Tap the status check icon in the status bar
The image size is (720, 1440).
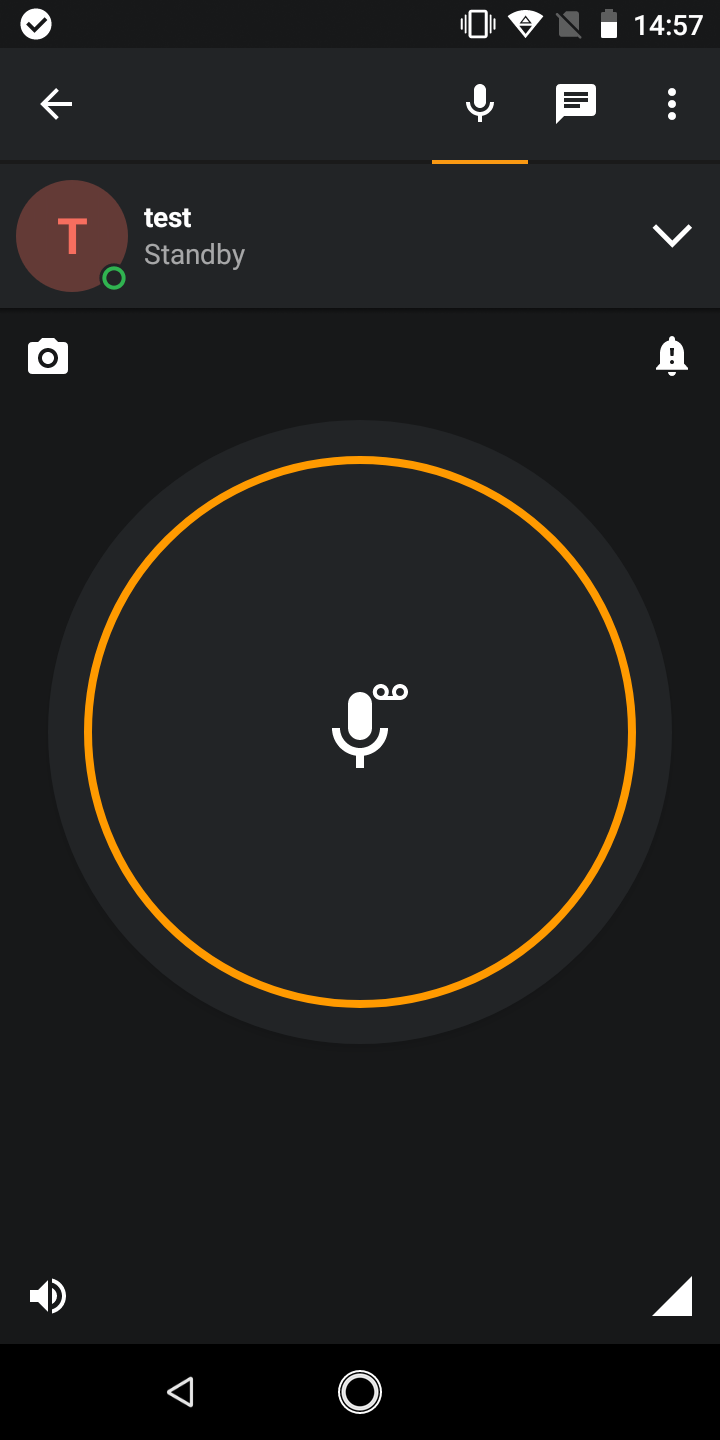[36, 23]
